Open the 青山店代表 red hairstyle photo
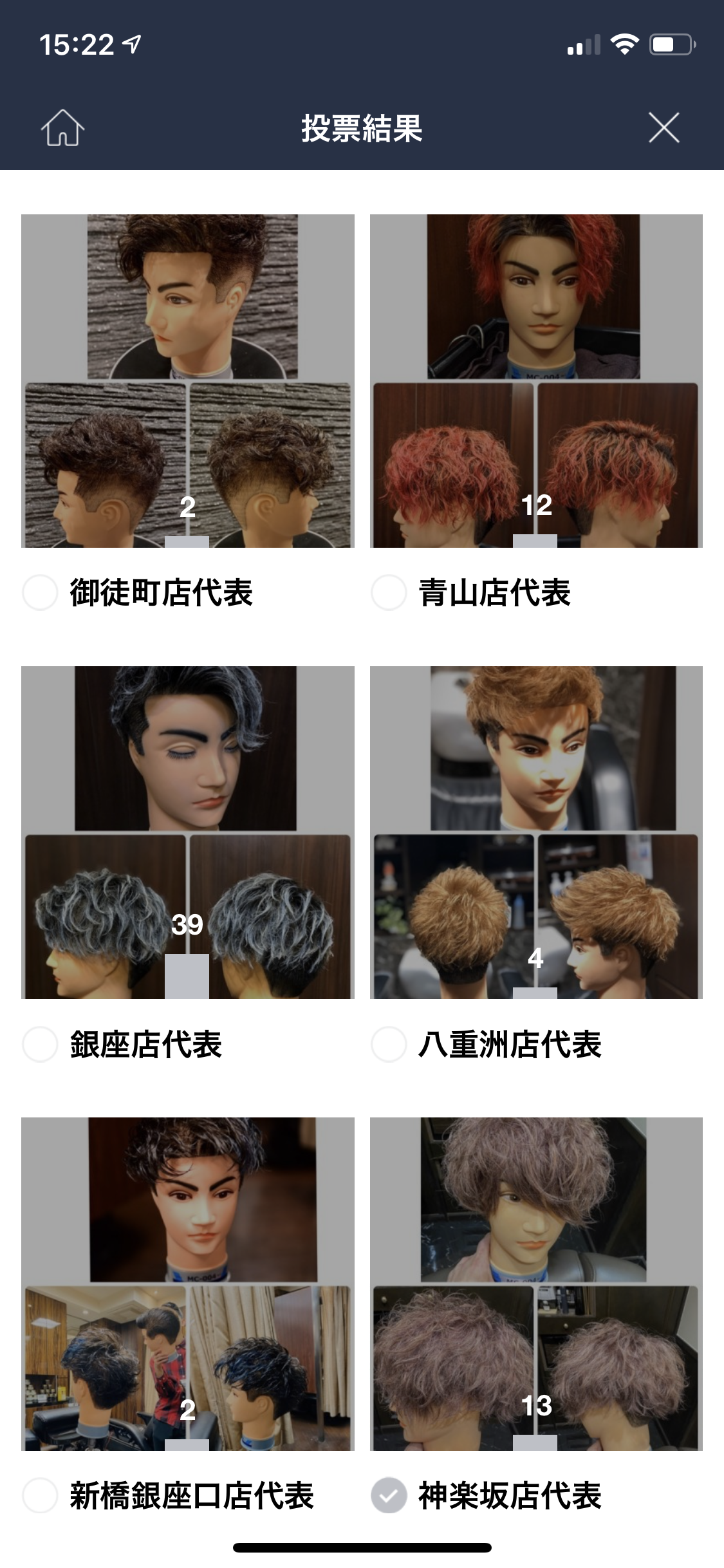Screen dimensions: 724x1568 (536, 380)
